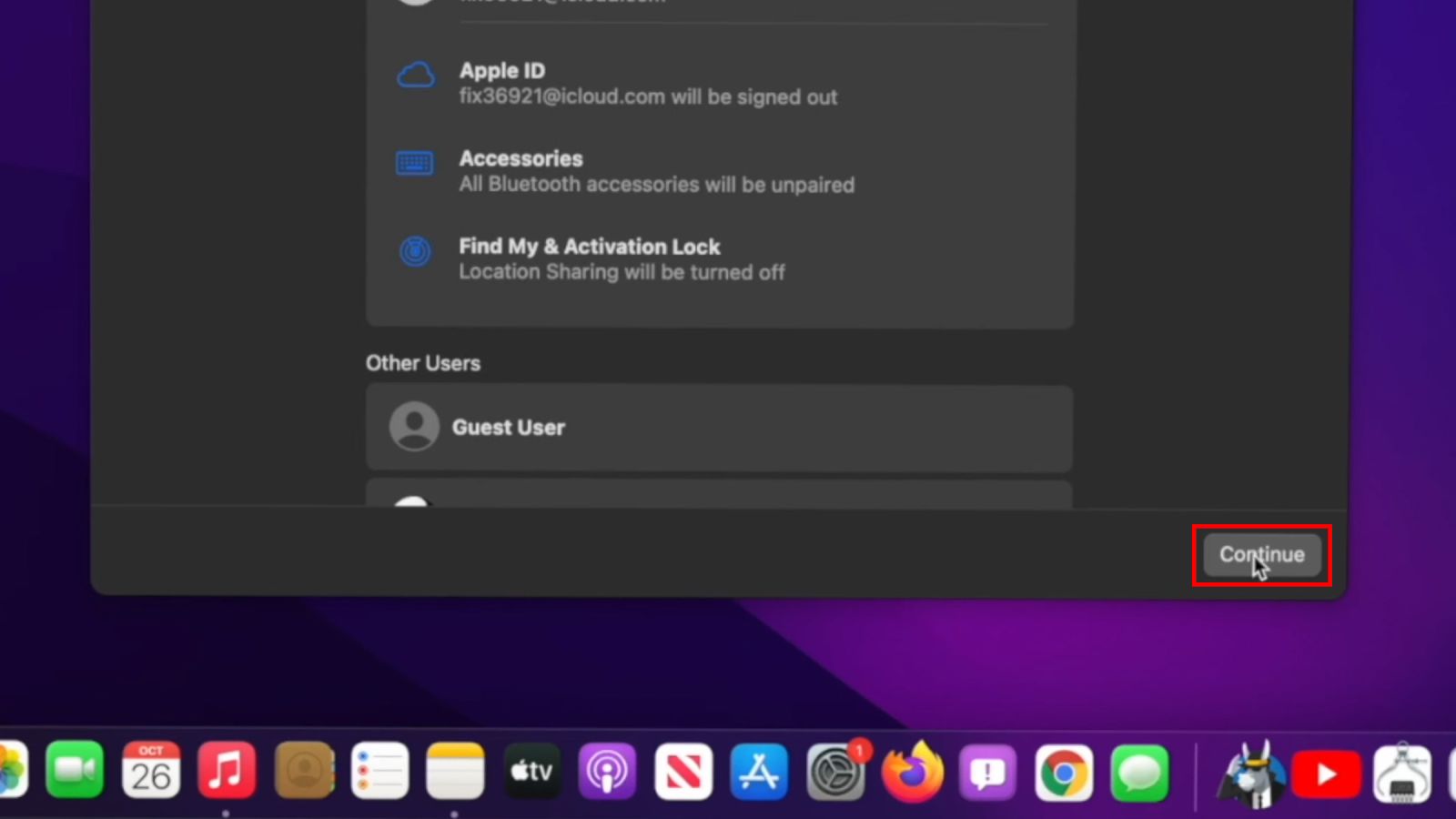
Task: Launch Firefox from the Dock
Action: click(x=912, y=773)
